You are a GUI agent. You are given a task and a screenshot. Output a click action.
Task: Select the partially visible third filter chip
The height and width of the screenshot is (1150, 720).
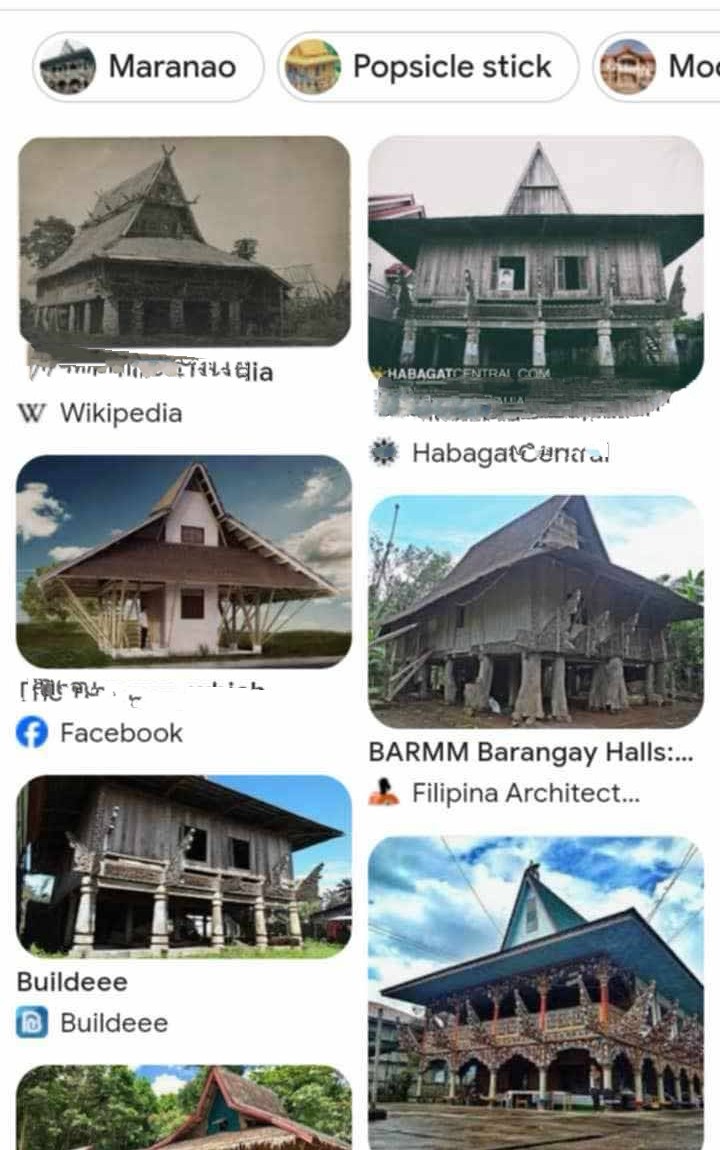(658, 67)
